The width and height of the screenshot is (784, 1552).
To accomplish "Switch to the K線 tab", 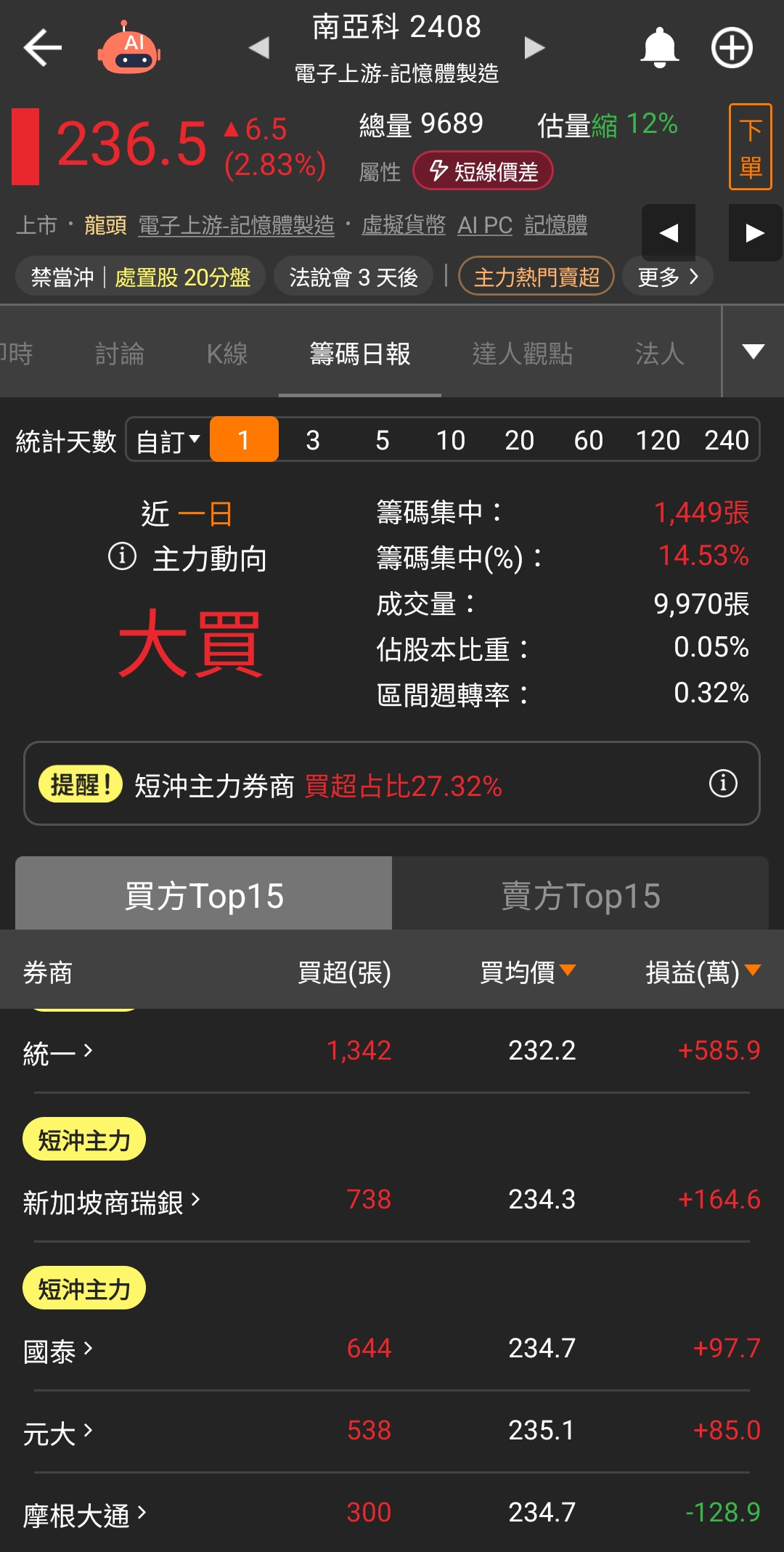I will [227, 354].
